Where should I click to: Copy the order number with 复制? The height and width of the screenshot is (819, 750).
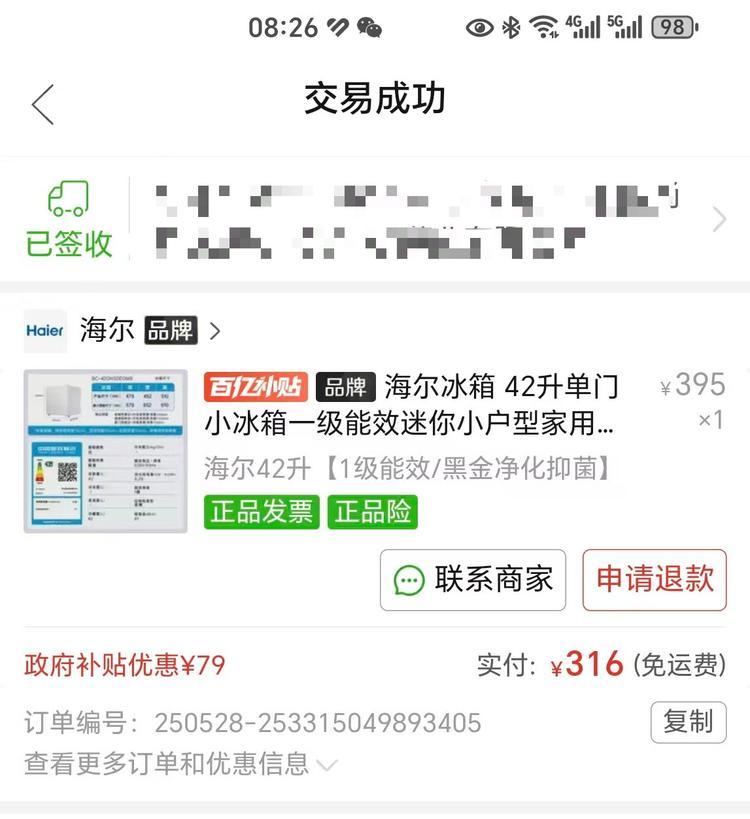(x=688, y=721)
